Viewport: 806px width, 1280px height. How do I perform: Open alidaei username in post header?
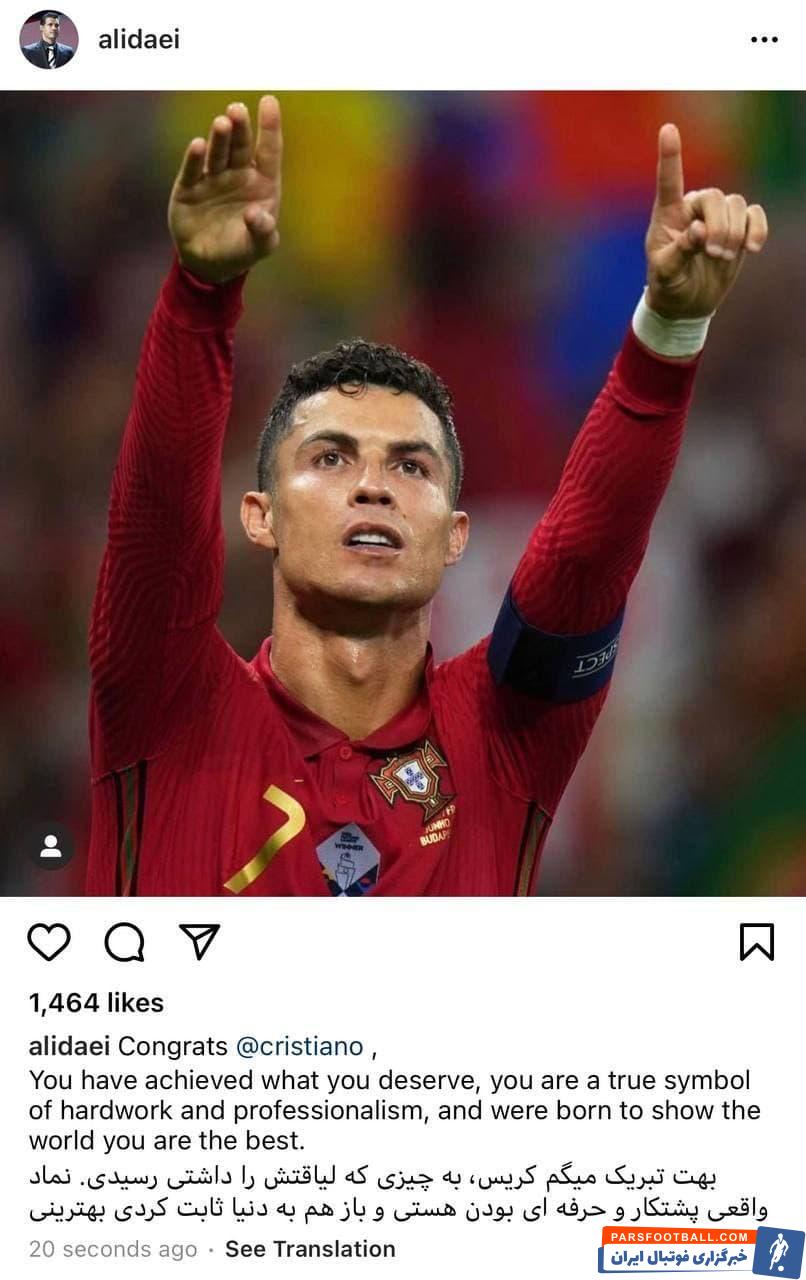coord(139,40)
